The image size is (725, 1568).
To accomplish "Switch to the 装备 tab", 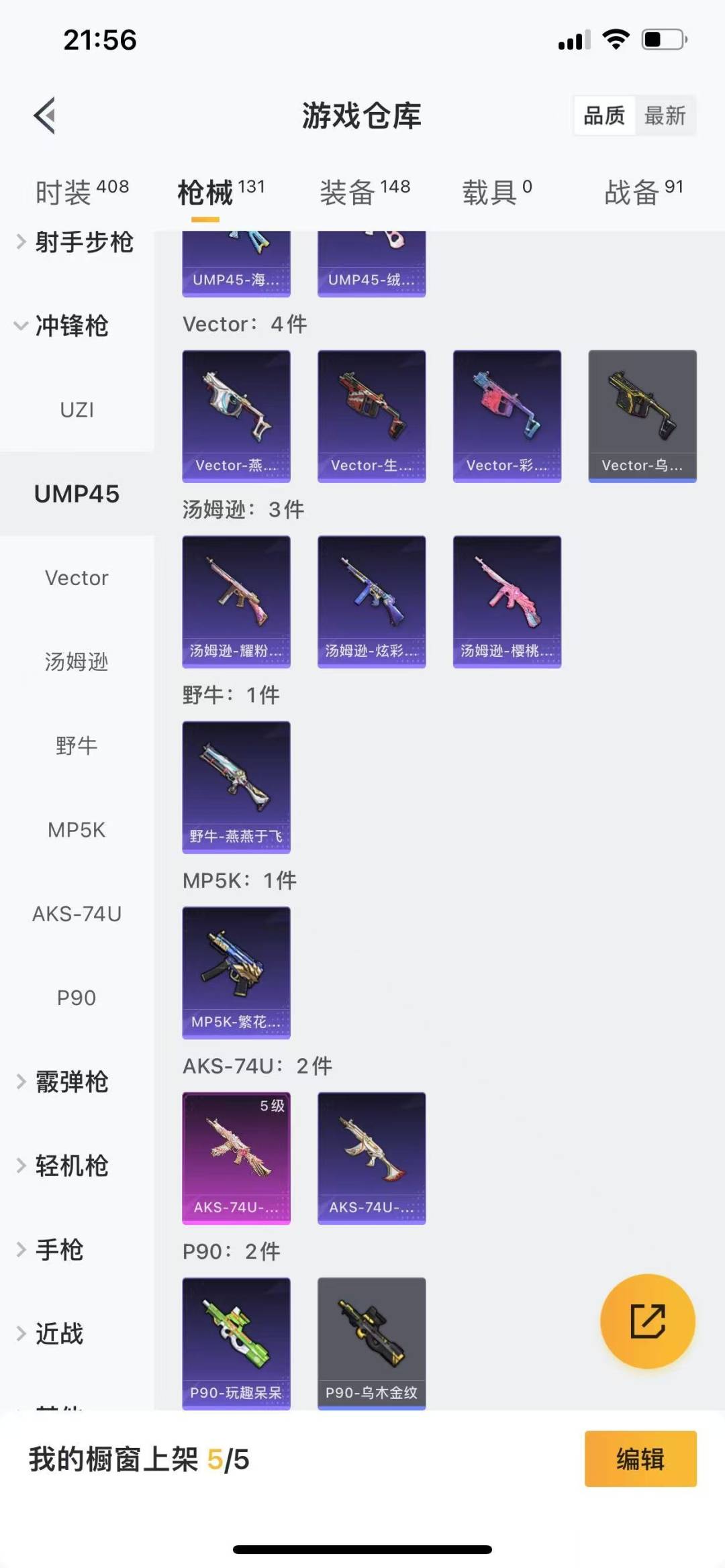I will (x=365, y=193).
